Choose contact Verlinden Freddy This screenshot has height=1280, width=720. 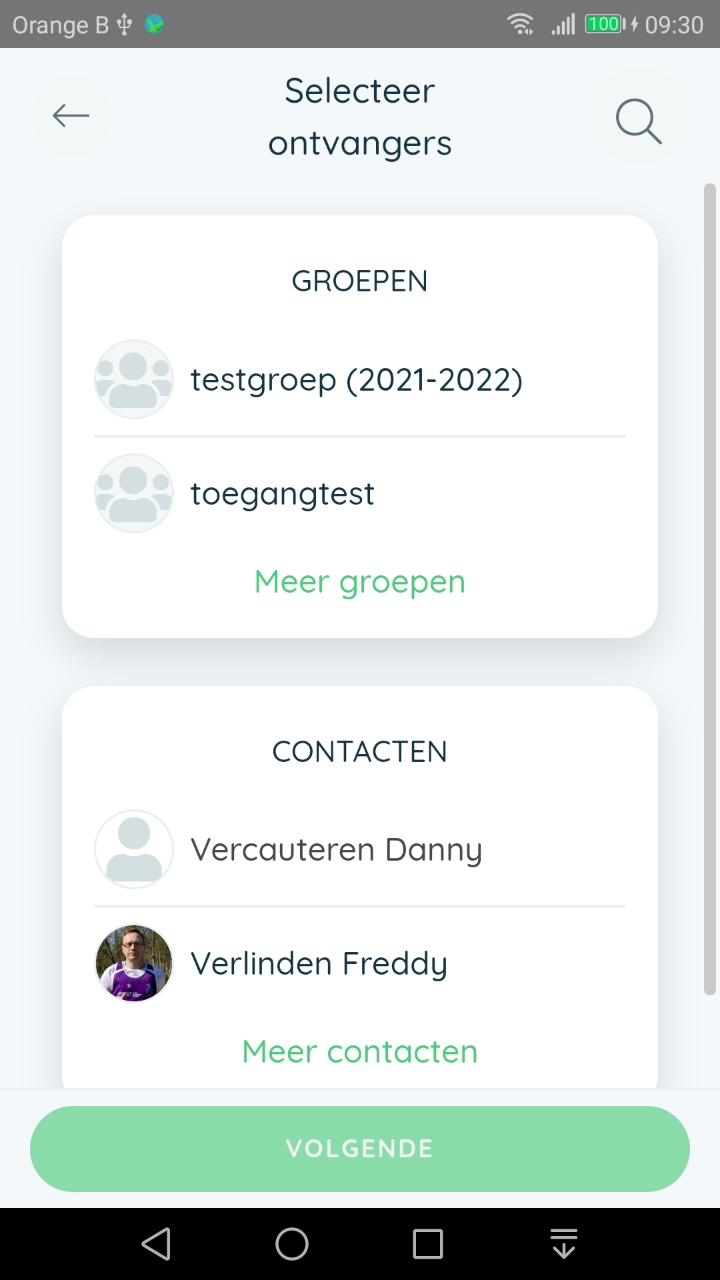click(319, 964)
